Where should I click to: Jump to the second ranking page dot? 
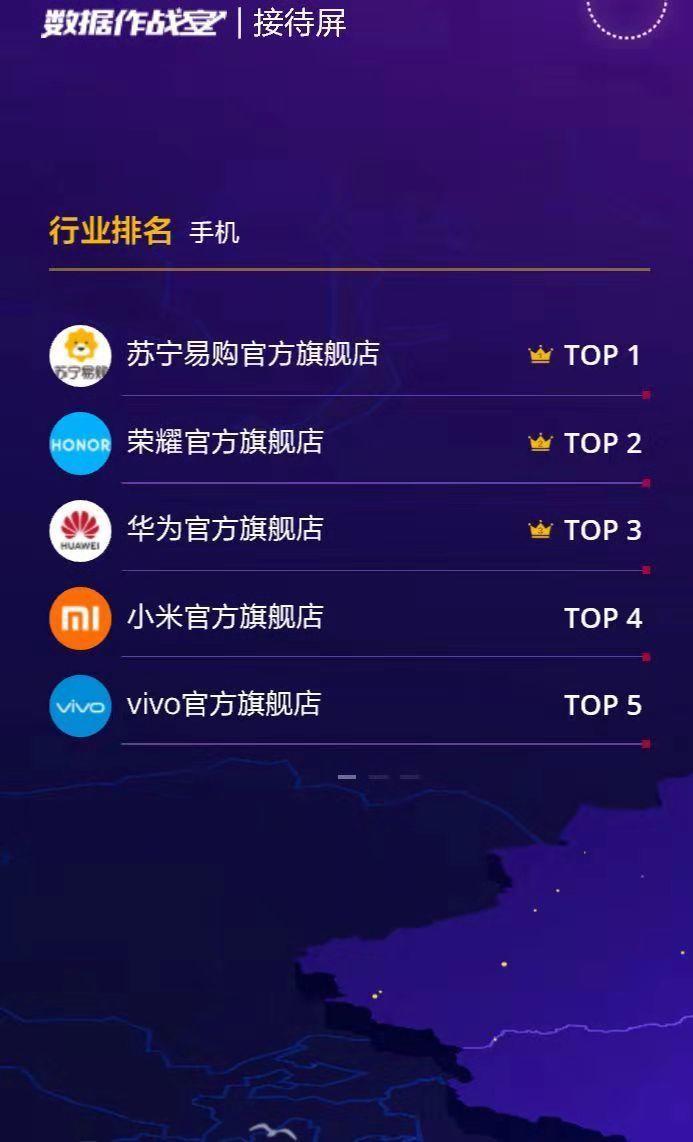[379, 777]
